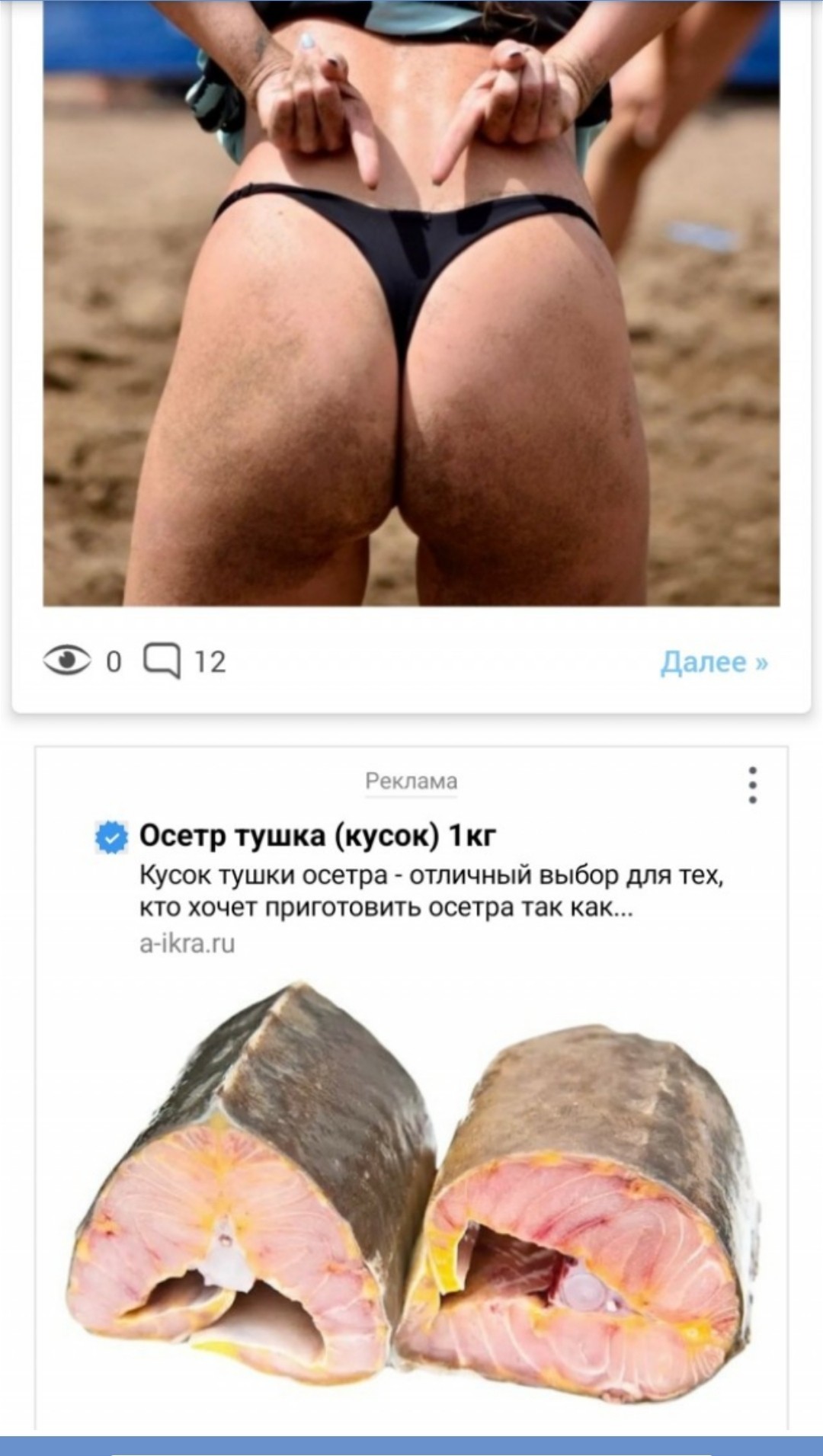The height and width of the screenshot is (1456, 823).
Task: Open the ad's three-dot options menu
Action: 752,785
